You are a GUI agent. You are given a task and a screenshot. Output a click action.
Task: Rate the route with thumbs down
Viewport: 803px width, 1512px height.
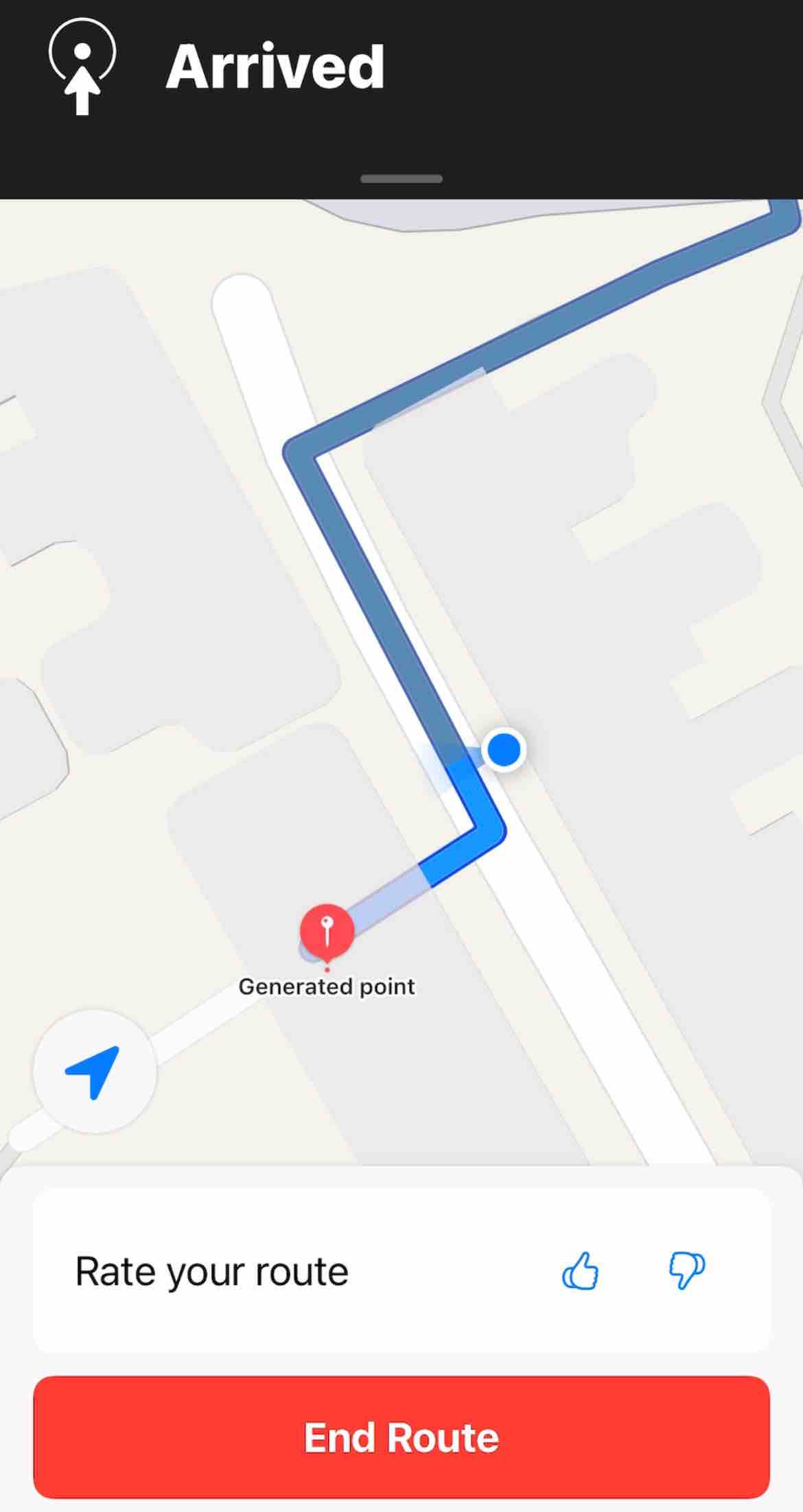tap(686, 1271)
